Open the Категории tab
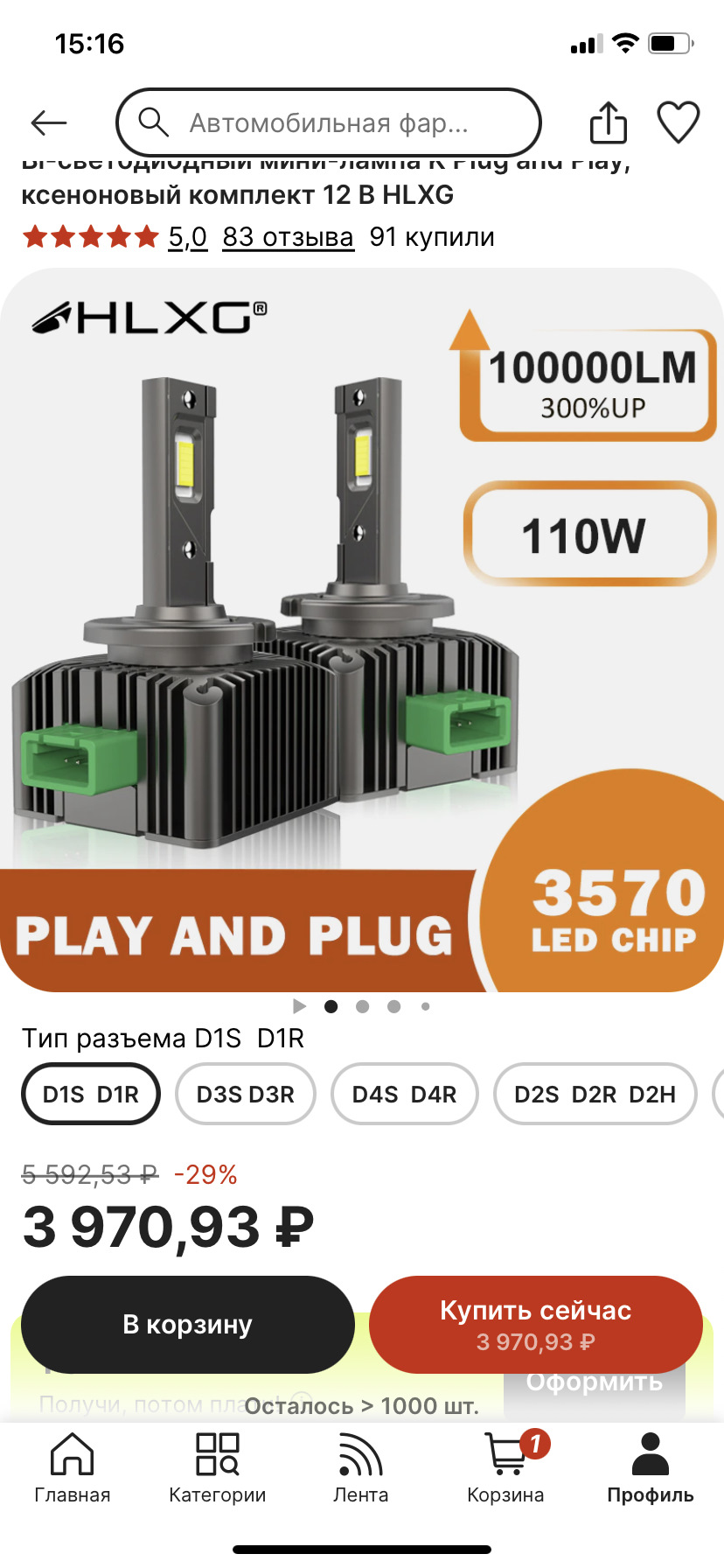Screen dimensions: 724x1568 [217, 1468]
